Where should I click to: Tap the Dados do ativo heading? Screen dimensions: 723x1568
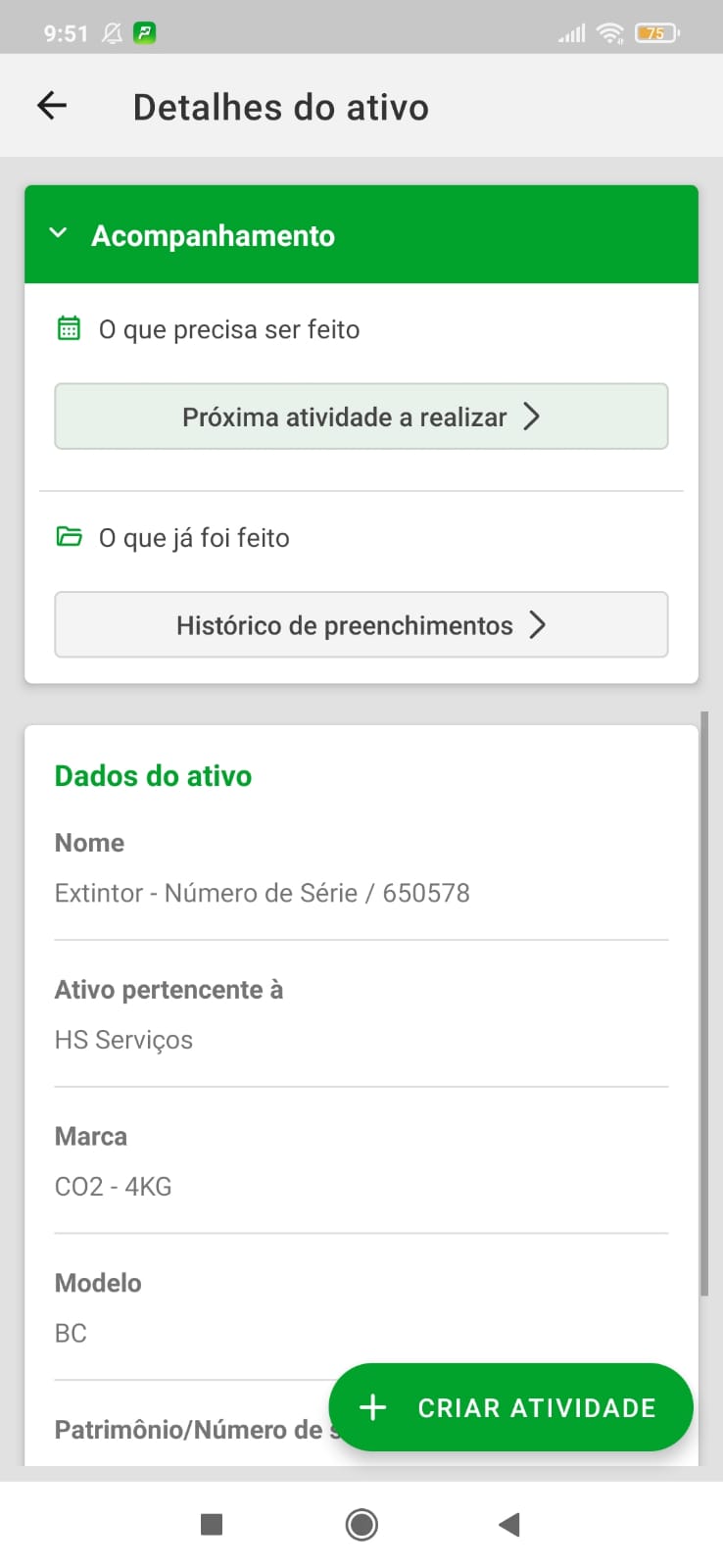click(x=153, y=775)
